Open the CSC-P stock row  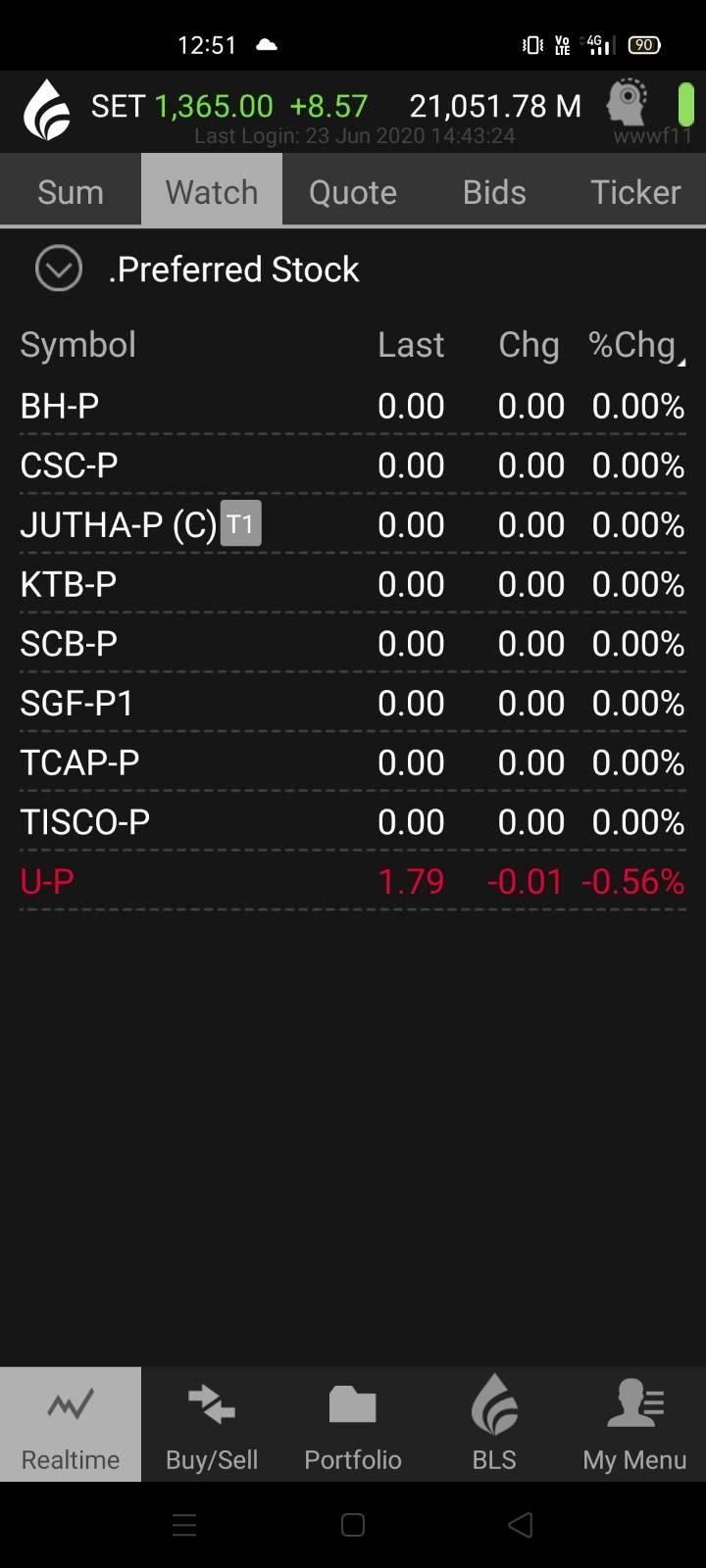pyautogui.click(x=353, y=465)
